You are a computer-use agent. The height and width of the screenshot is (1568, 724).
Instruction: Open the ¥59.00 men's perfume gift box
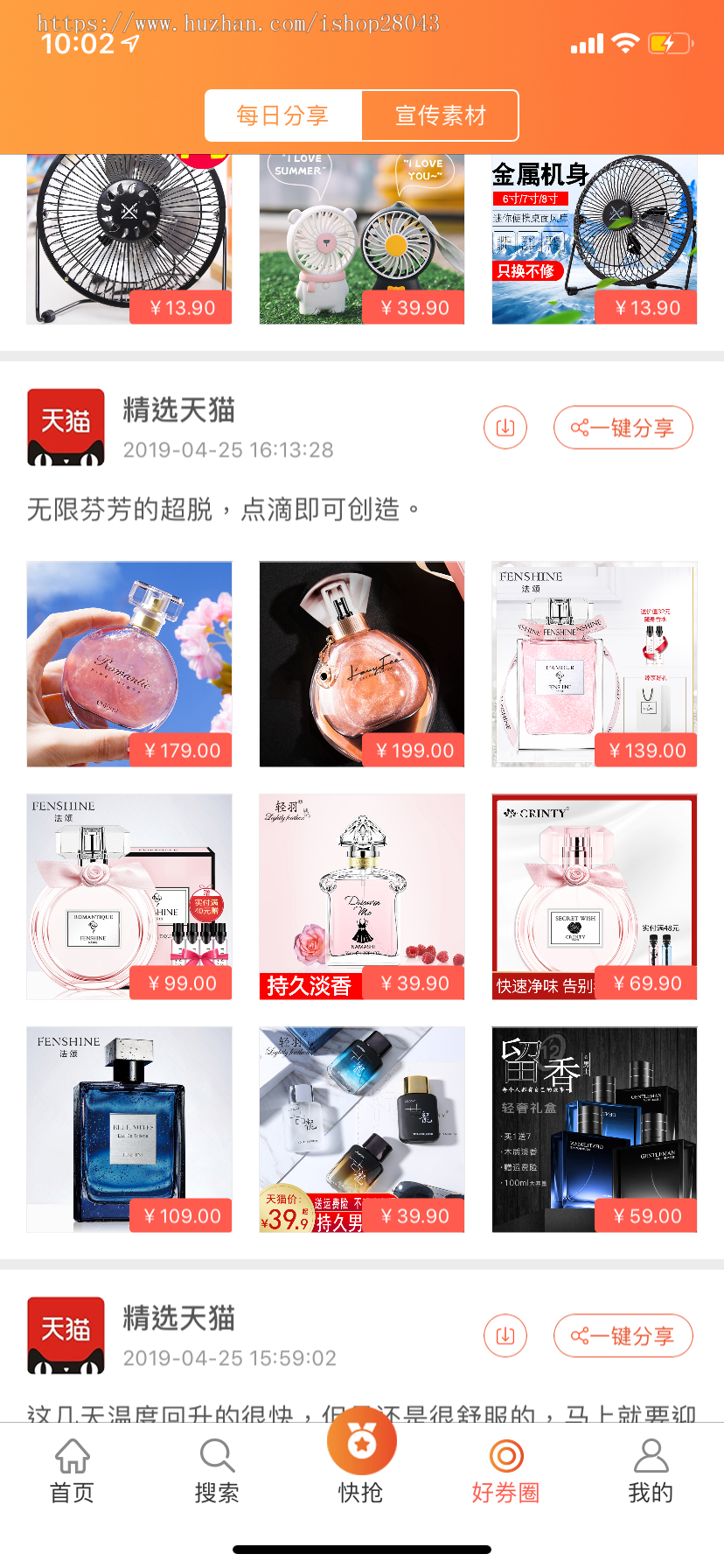pyautogui.click(x=595, y=1129)
